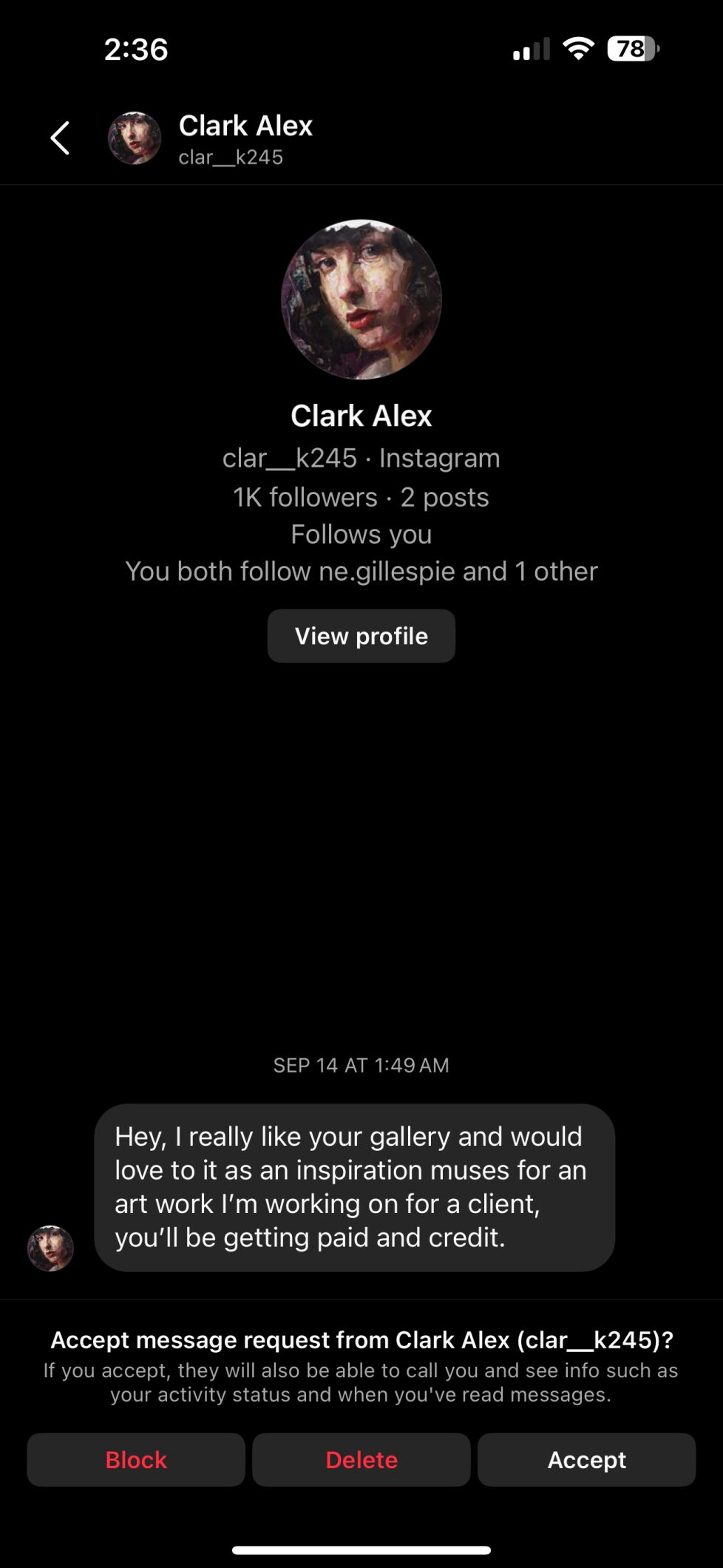Screen dimensions: 723x1568
Task: Go back using the header arrow
Action: pos(60,138)
